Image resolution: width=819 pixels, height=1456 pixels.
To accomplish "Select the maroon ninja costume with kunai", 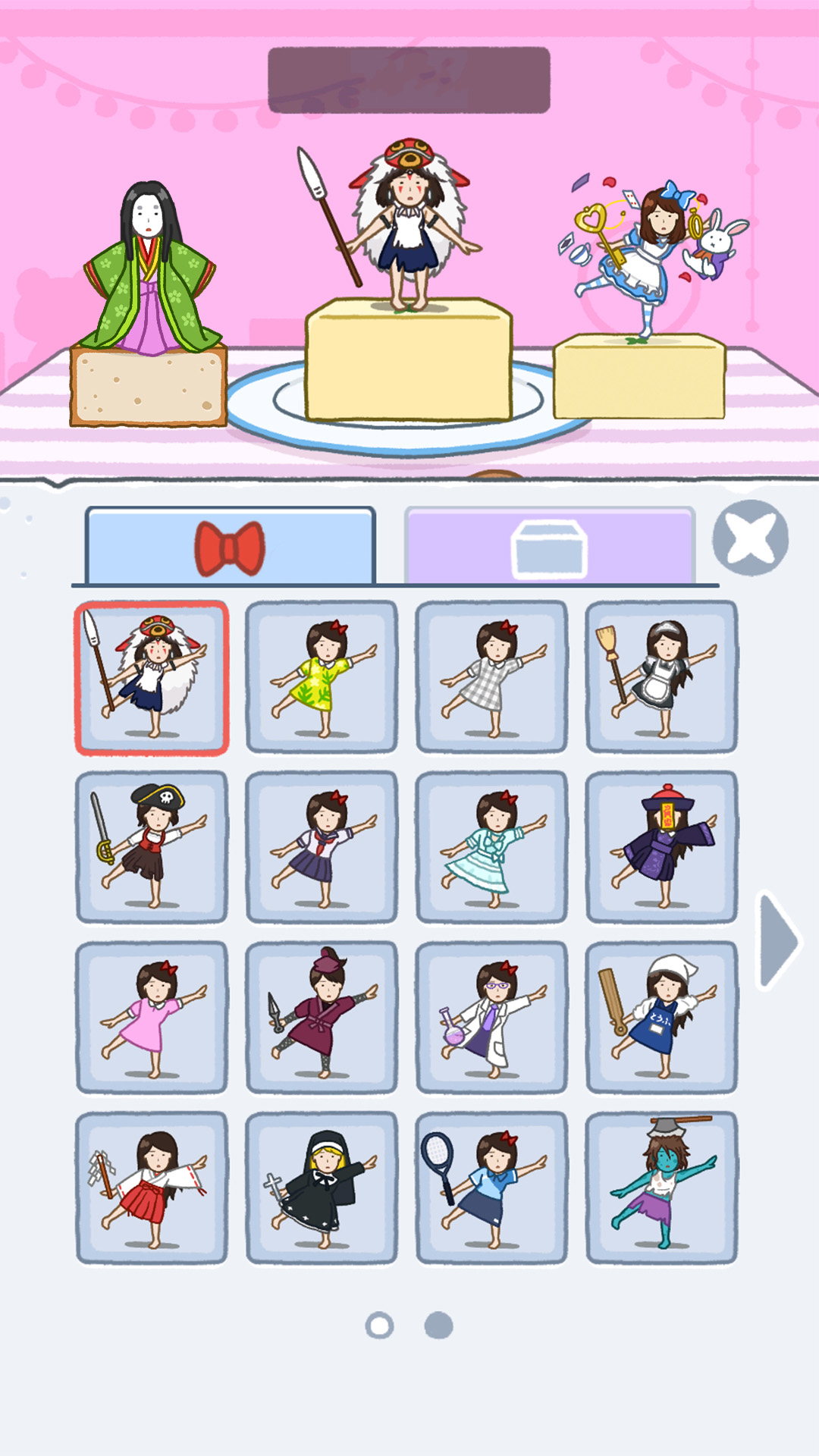I will point(322,1017).
